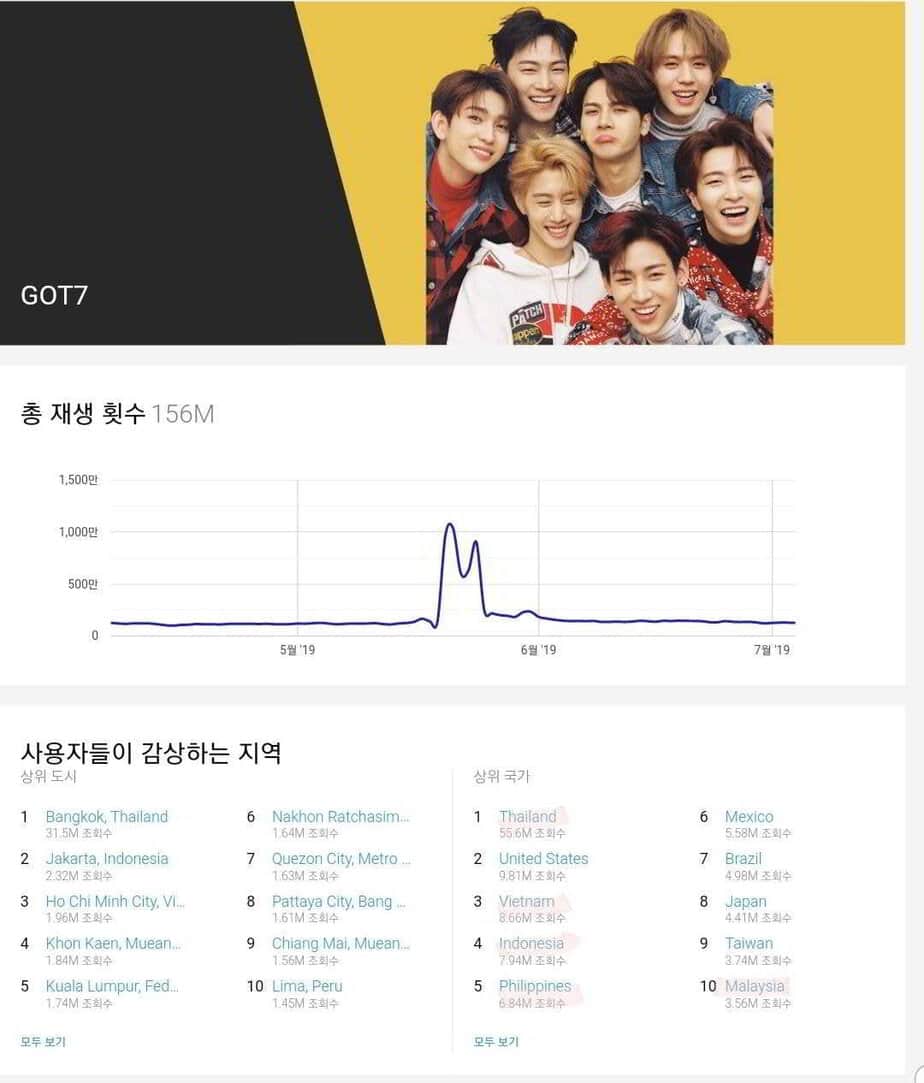Select Jakarta, Indonesia in top cities
This screenshot has height=1083, width=924.
click(106, 859)
